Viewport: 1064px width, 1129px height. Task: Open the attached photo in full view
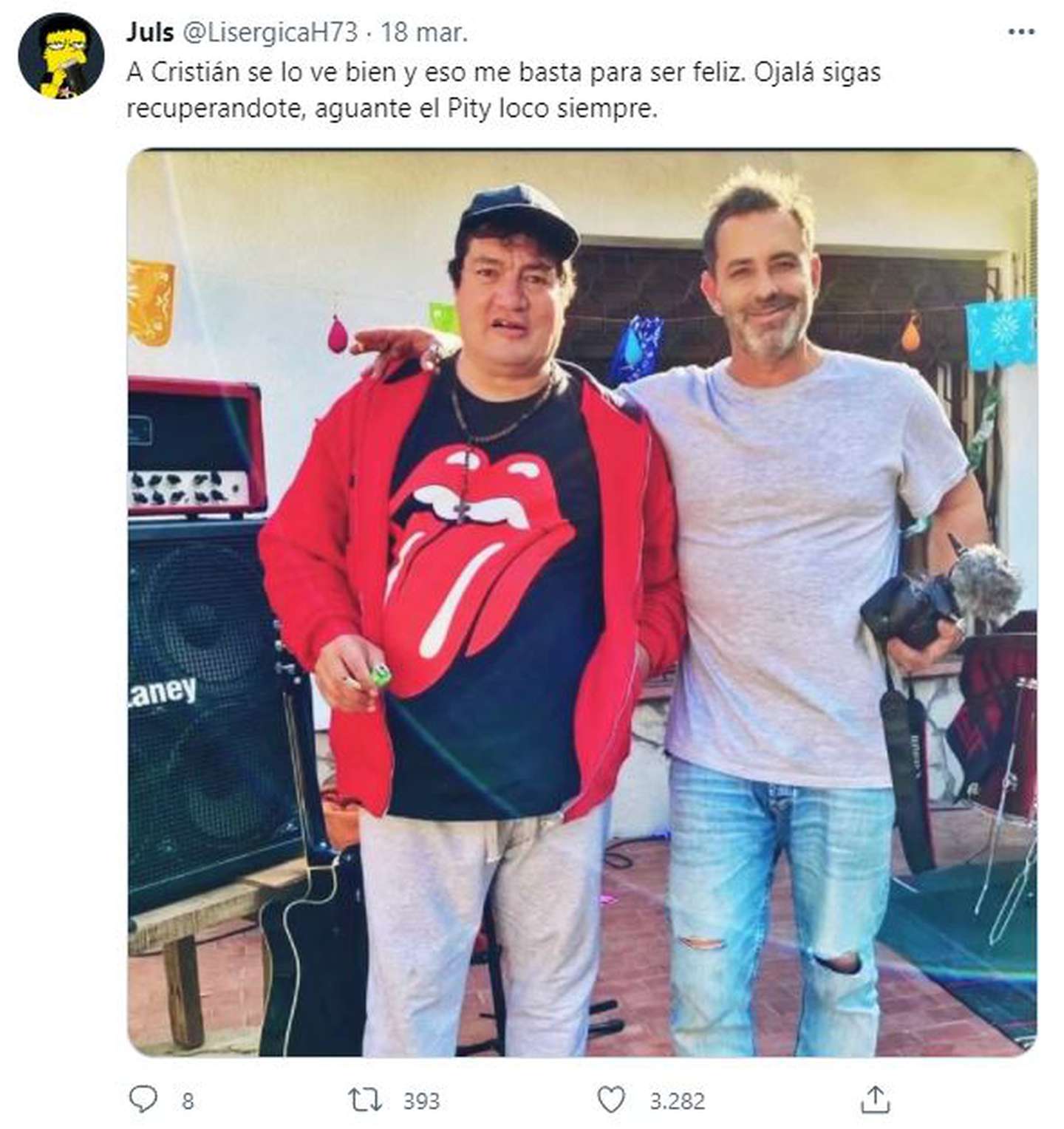coord(582,602)
